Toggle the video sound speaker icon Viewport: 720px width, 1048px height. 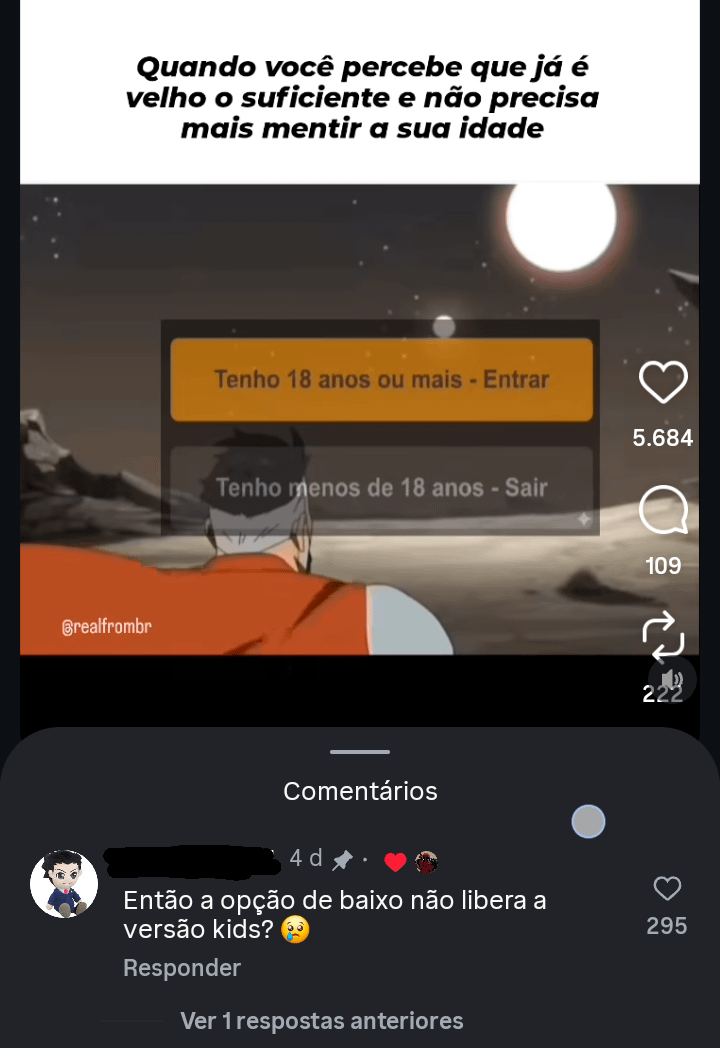672,680
